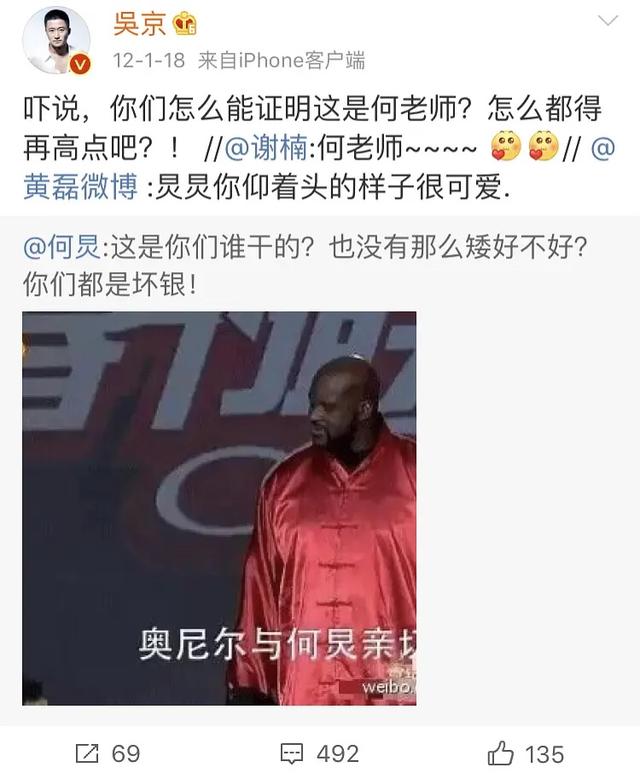Open 吴京's profile avatar
The height and width of the screenshot is (779, 640).
coord(57,40)
